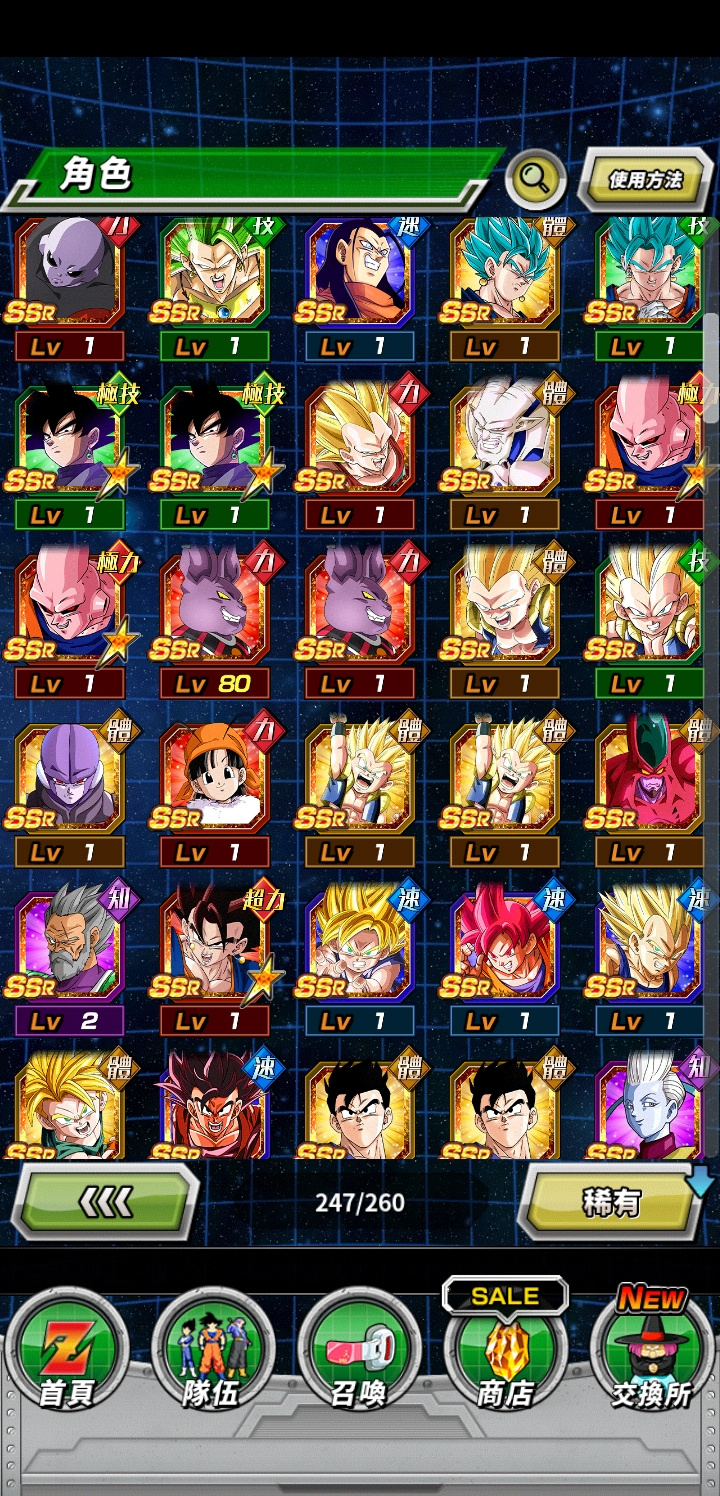Tap the 使用方法 help button
This screenshot has width=720, height=1496.
[645, 180]
